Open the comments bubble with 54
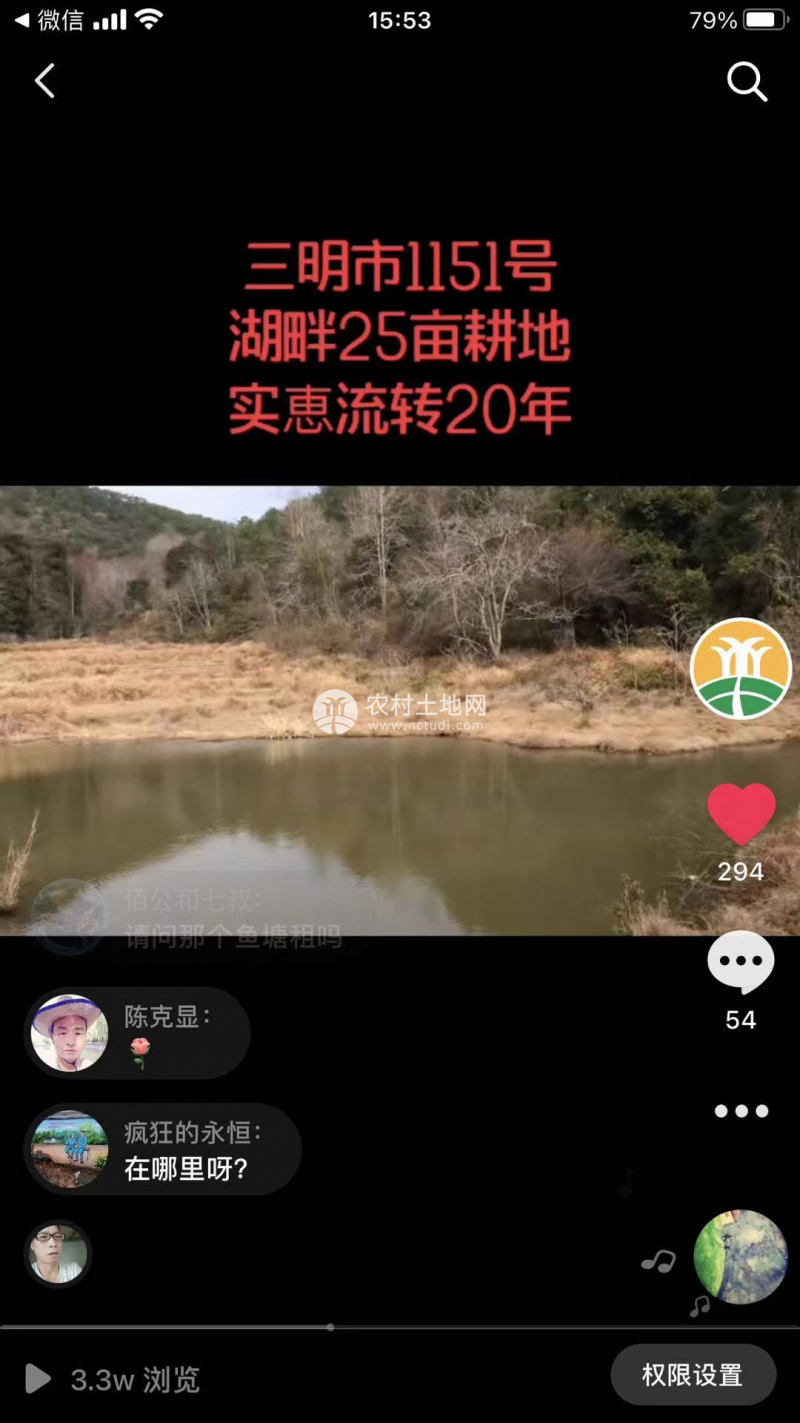Viewport: 800px width, 1423px height. point(741,963)
